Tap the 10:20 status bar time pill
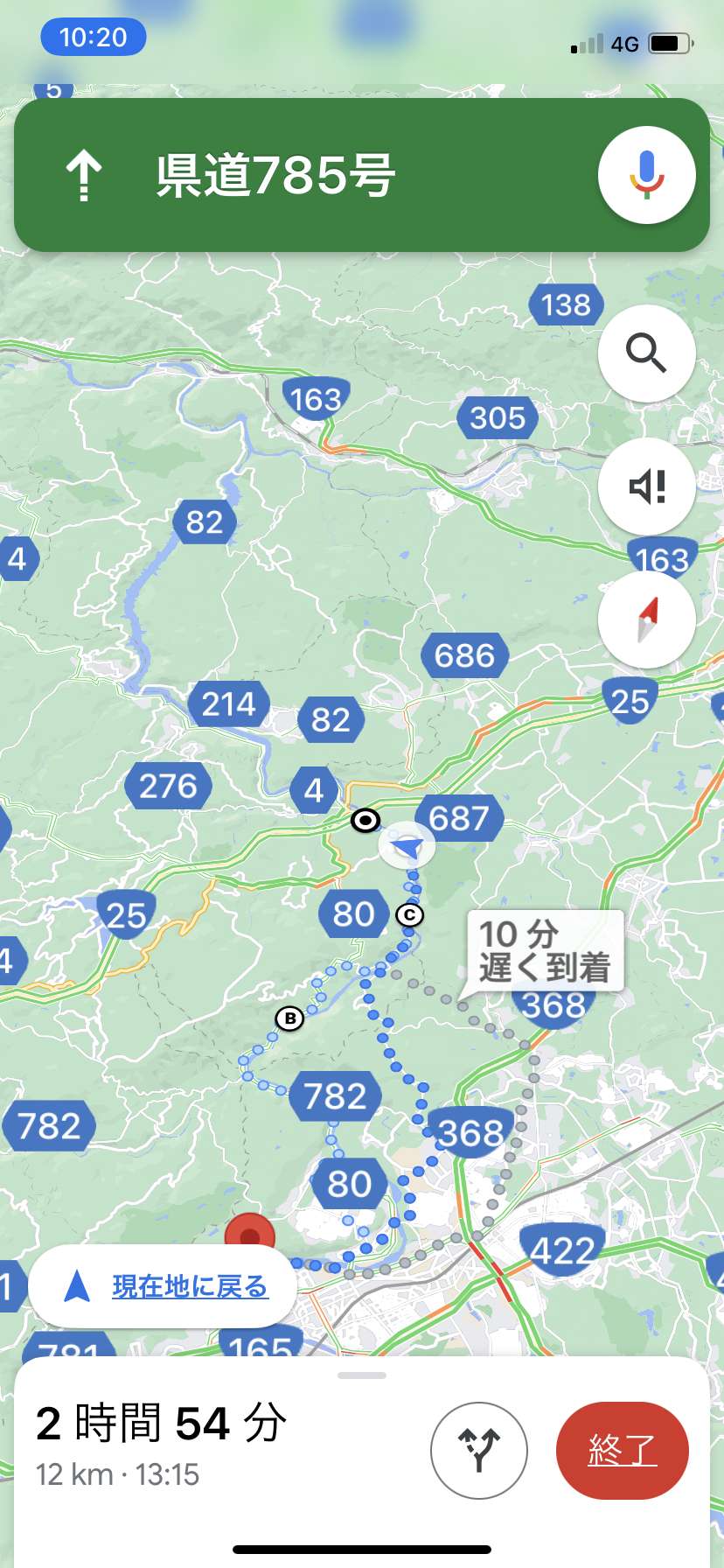724x1568 pixels. tap(93, 37)
